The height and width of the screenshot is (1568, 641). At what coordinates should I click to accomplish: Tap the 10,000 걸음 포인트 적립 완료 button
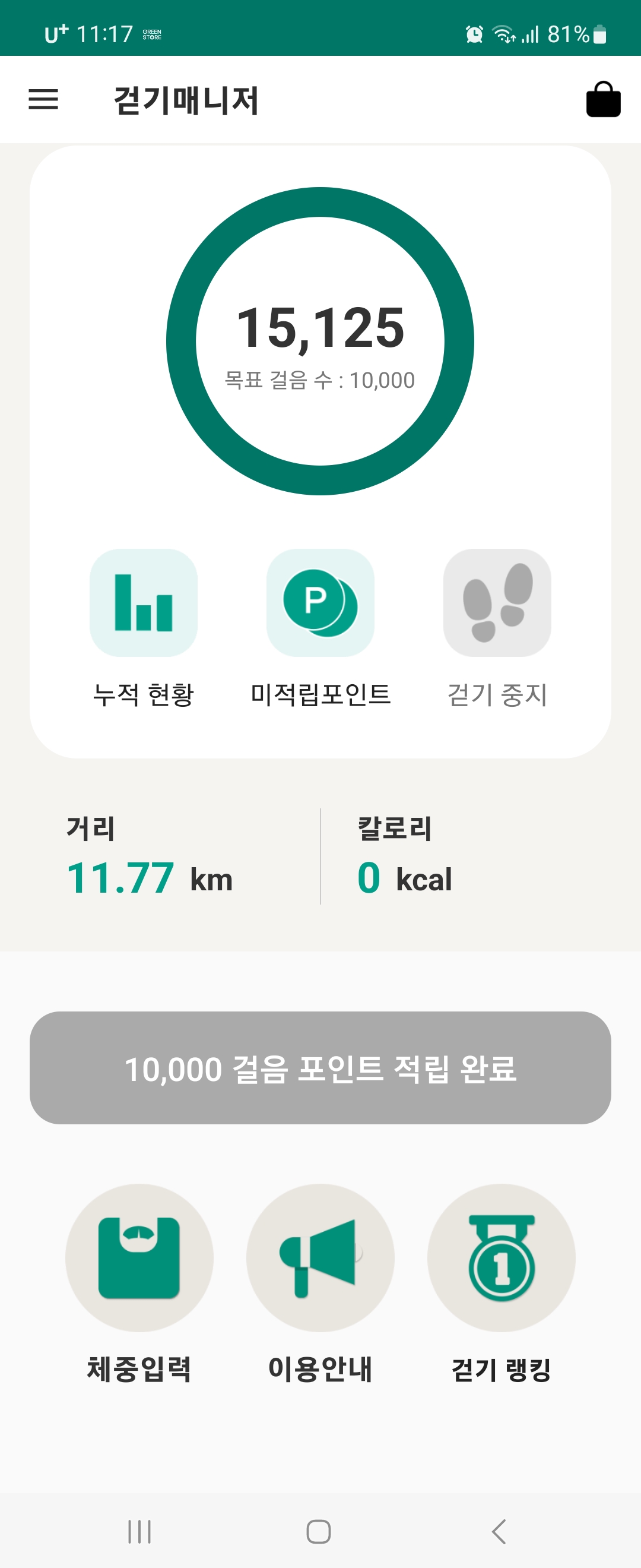[320, 1068]
